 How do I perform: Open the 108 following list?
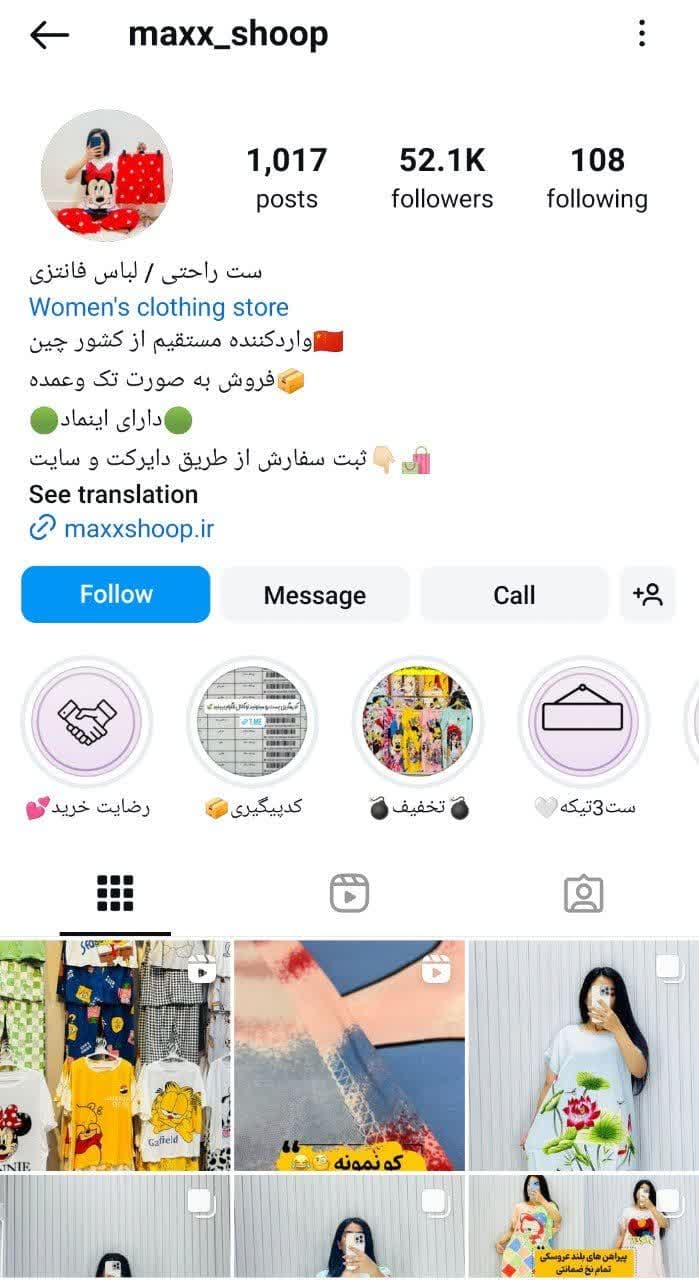(x=597, y=178)
